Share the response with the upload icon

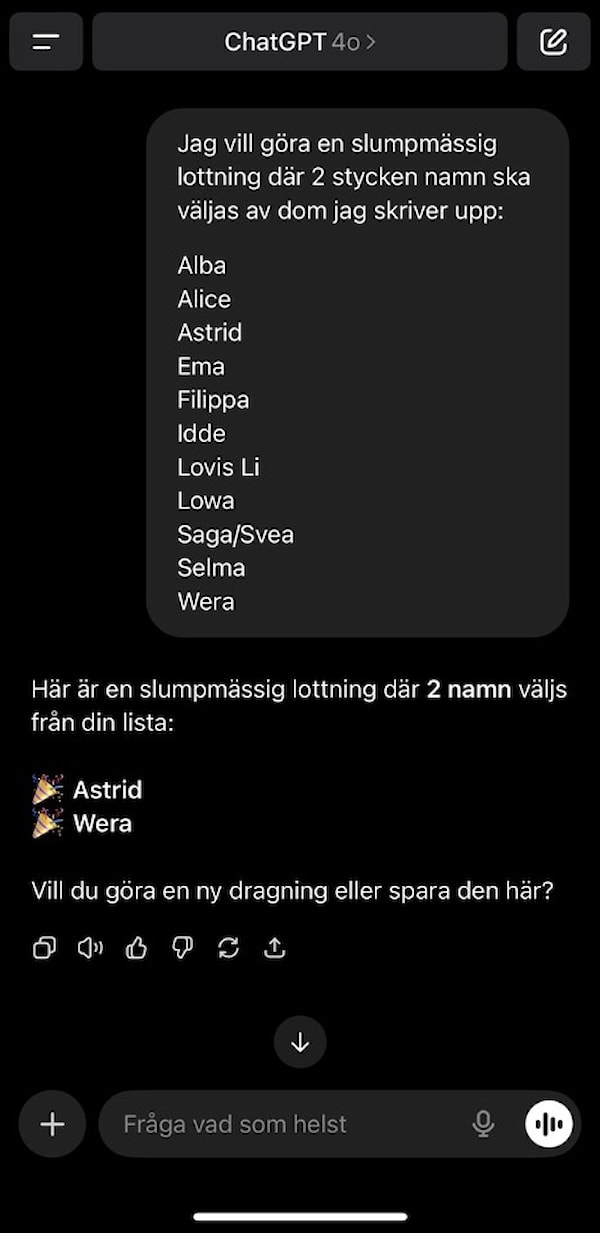coord(274,948)
